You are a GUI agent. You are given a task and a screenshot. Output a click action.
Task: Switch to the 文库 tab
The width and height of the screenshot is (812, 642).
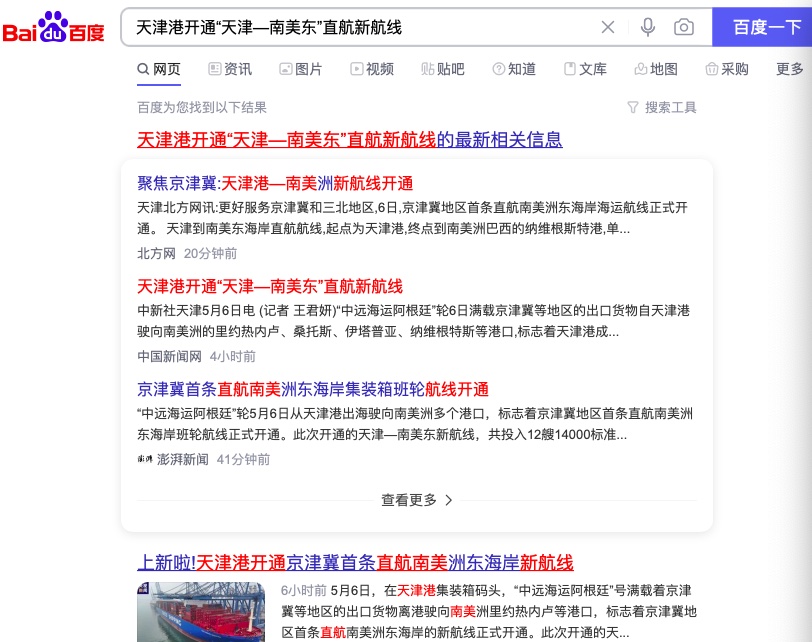(x=585, y=69)
